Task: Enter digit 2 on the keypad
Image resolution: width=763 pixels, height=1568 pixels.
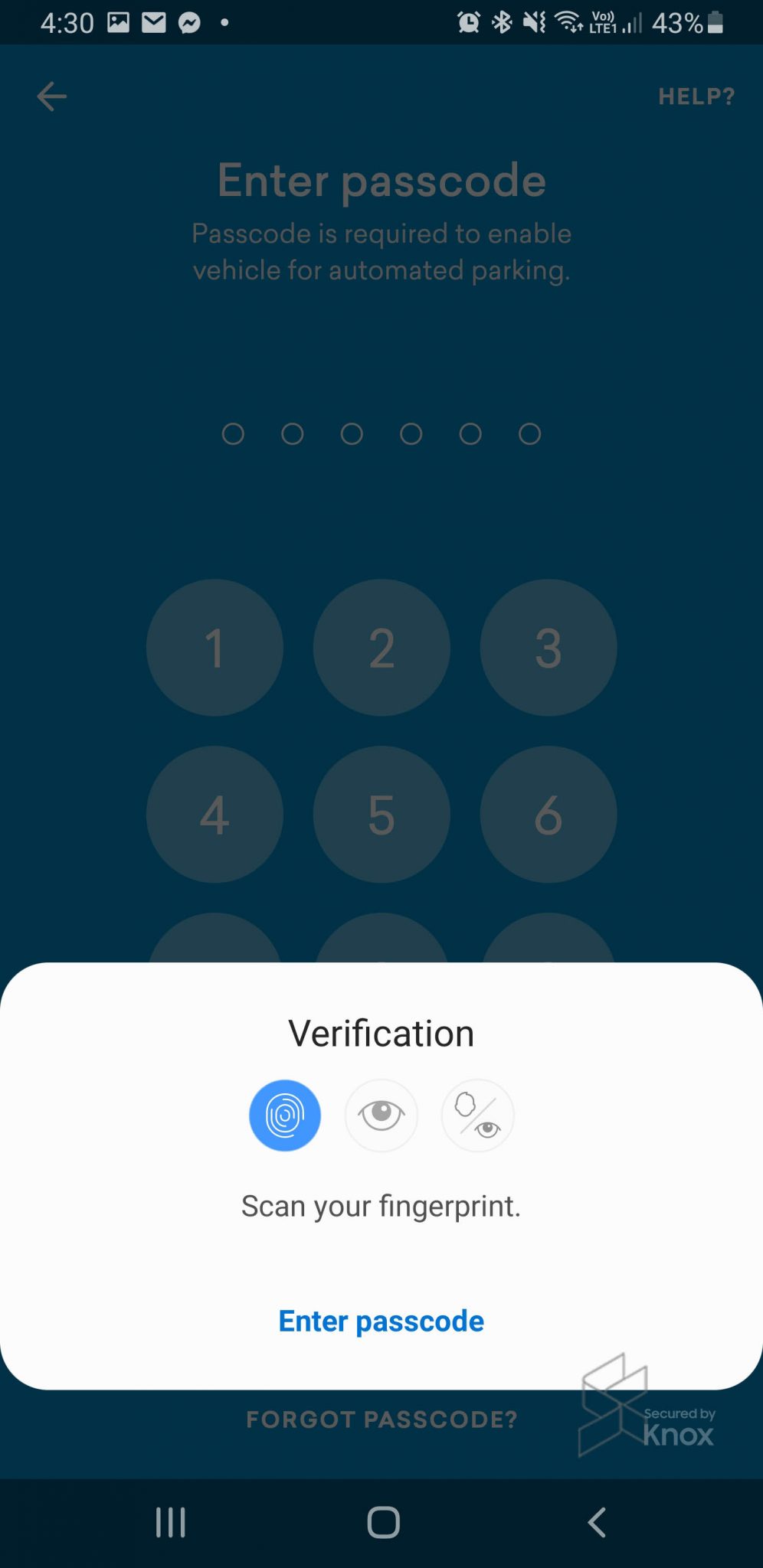Action: click(x=381, y=648)
